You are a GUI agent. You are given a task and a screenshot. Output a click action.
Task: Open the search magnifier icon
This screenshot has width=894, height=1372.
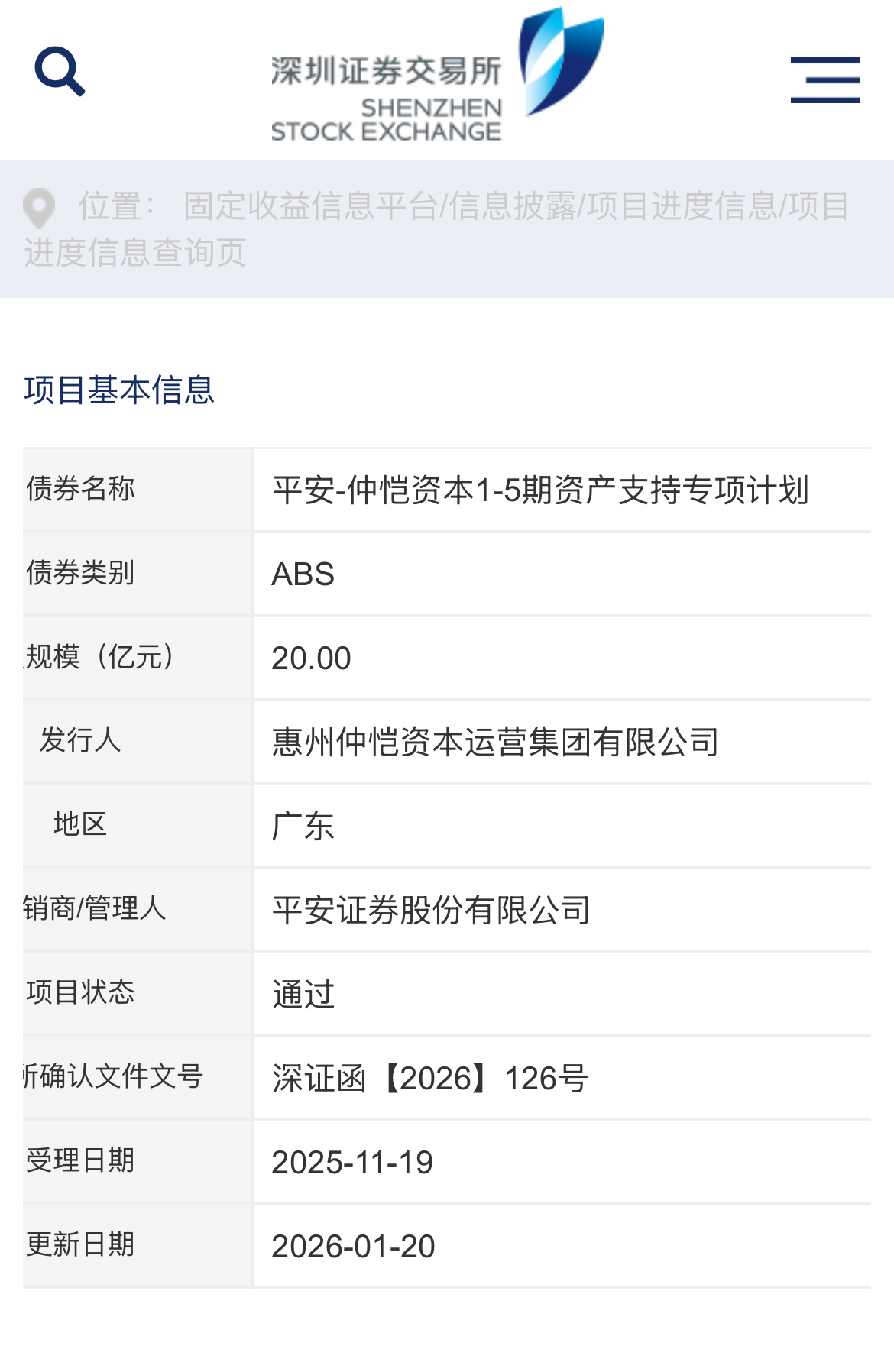[60, 72]
